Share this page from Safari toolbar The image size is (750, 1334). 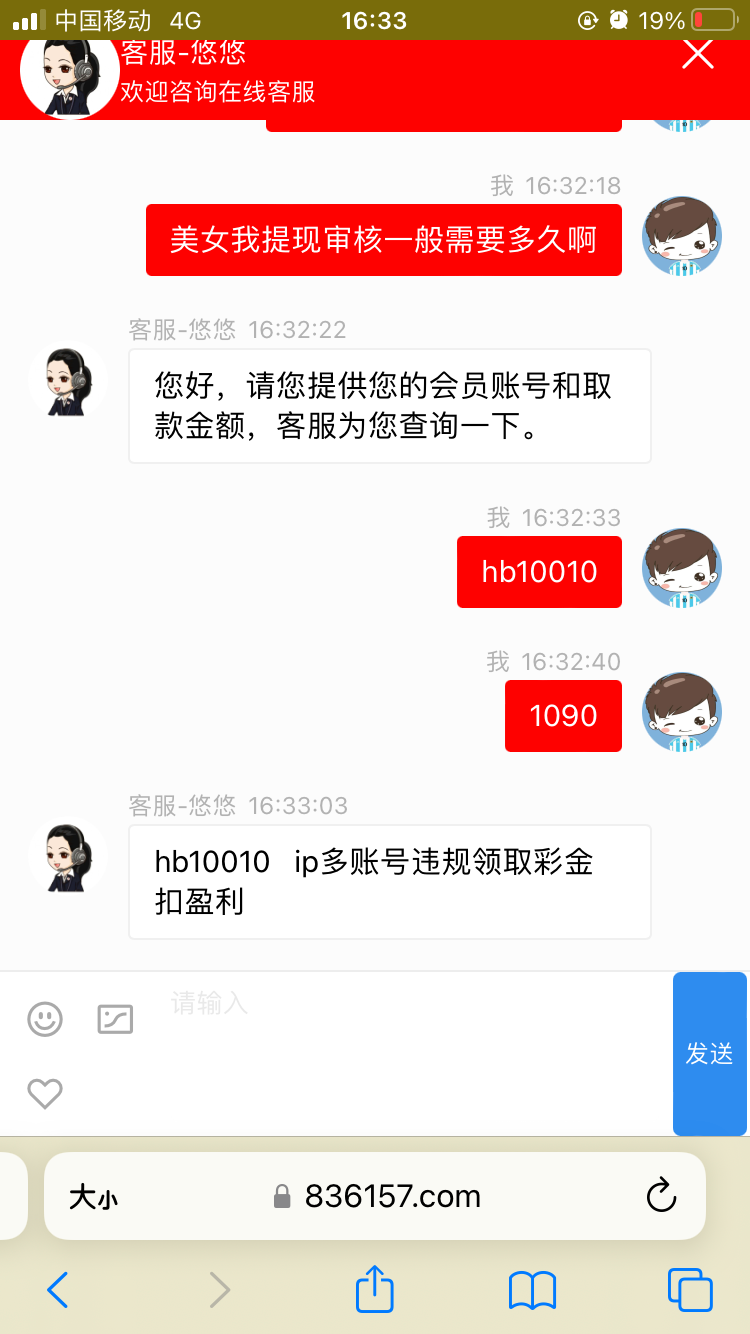(375, 1288)
